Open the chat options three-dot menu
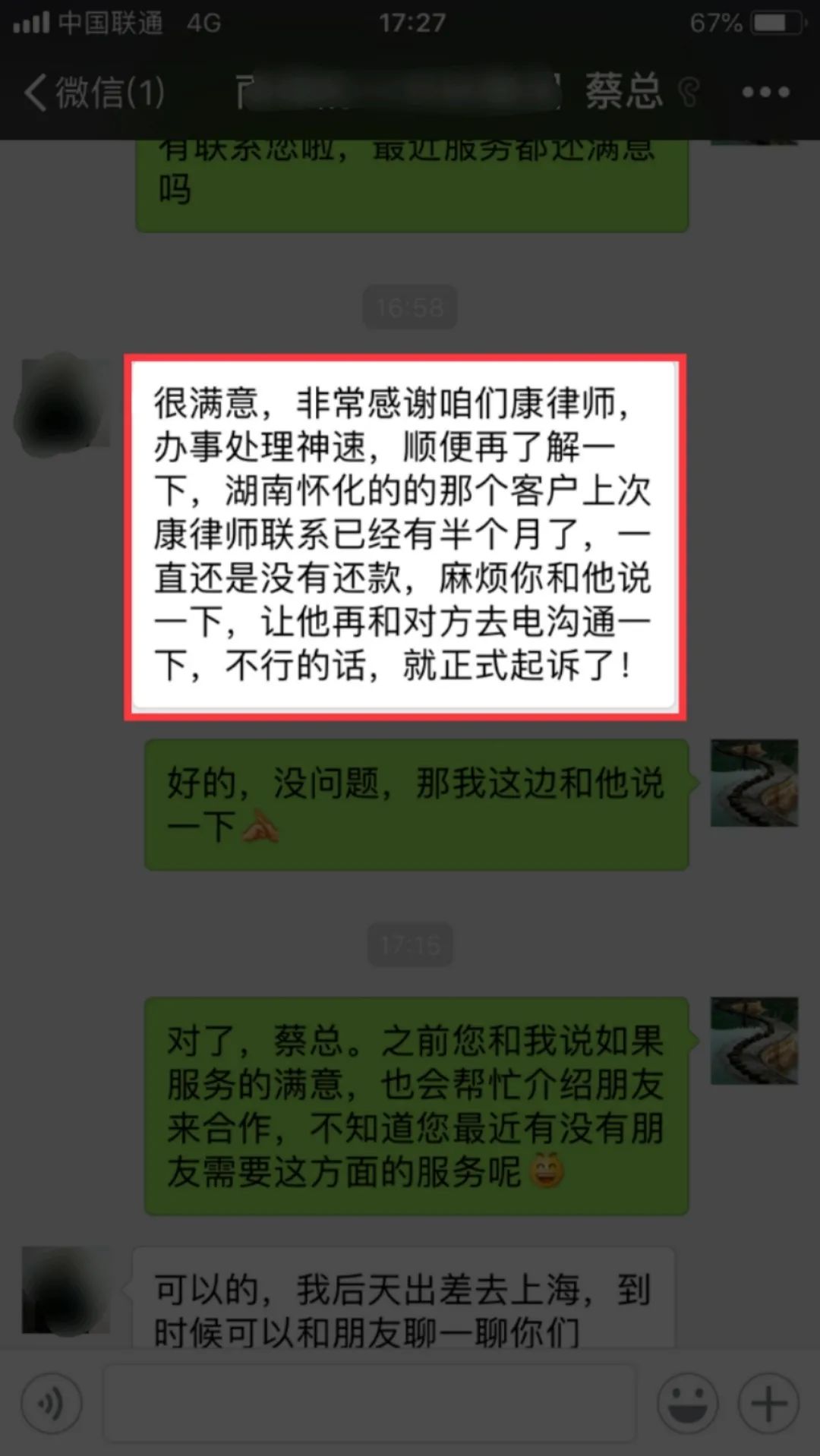 (x=765, y=93)
